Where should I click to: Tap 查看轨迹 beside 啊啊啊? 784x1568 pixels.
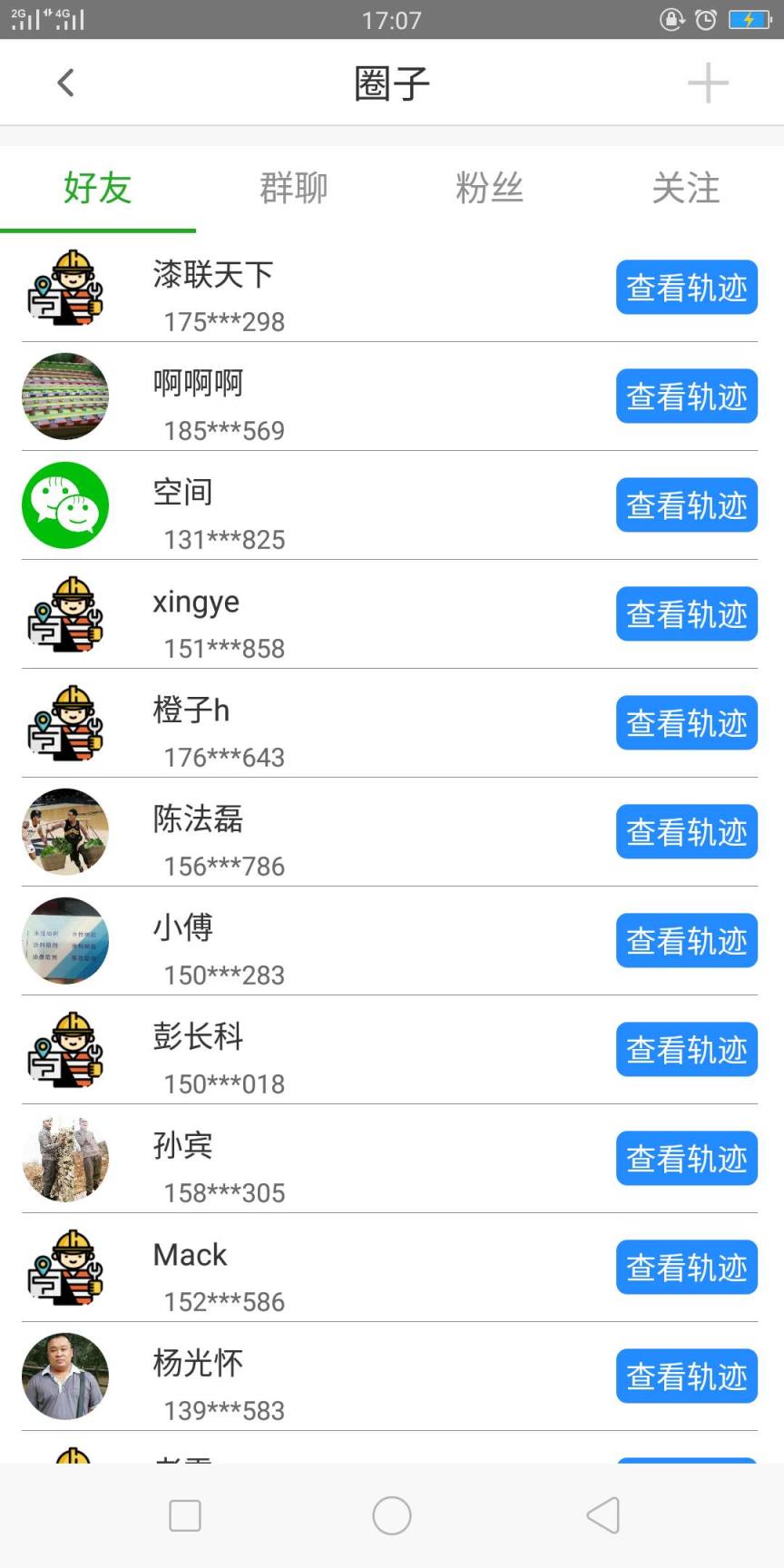click(687, 397)
